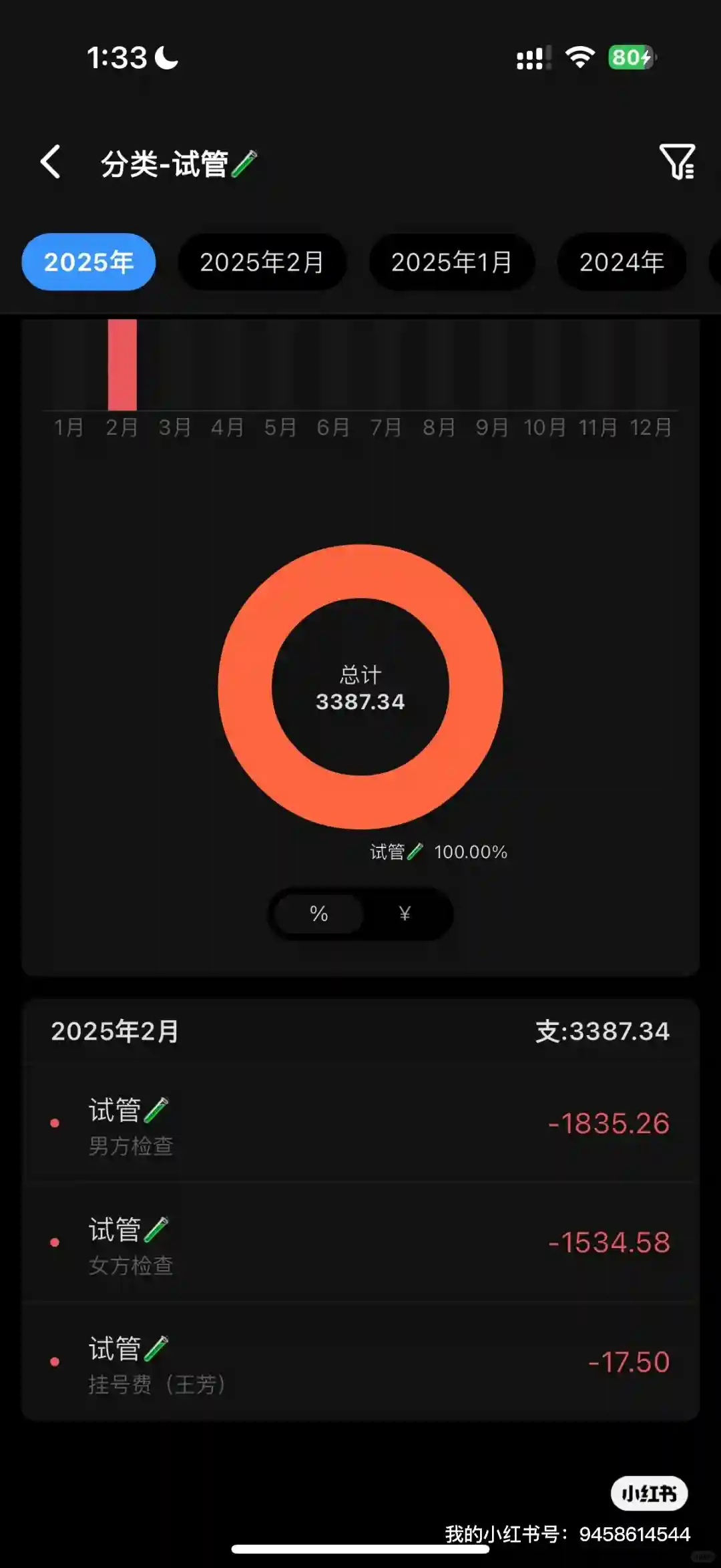Switch the chart to percentage view
This screenshot has height=1568, width=721.
tap(319, 914)
